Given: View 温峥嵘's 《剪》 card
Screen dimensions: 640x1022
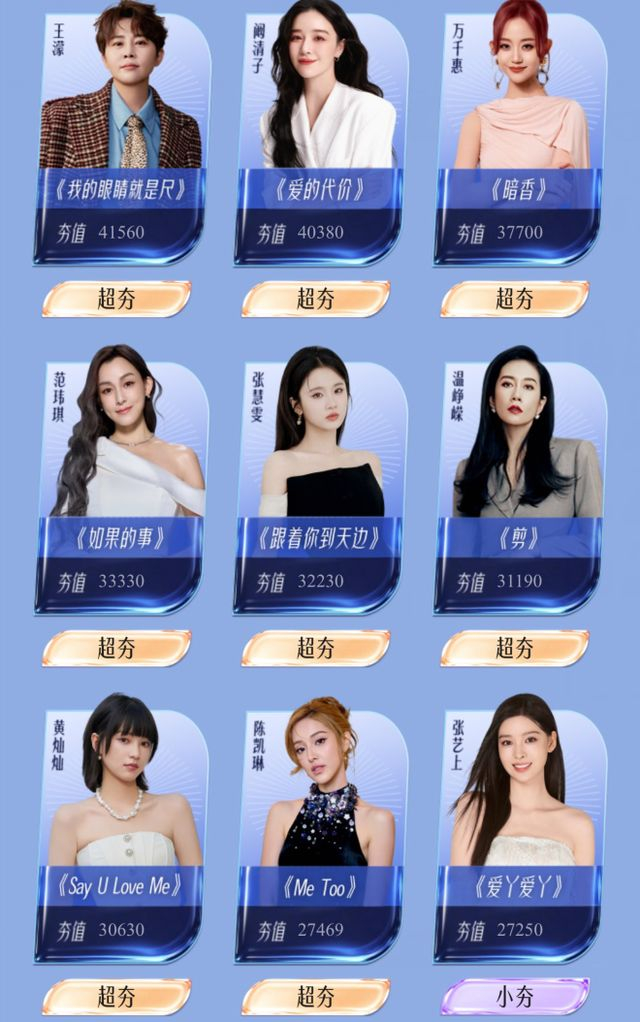Looking at the screenshot, I should pyautogui.click(x=518, y=488).
